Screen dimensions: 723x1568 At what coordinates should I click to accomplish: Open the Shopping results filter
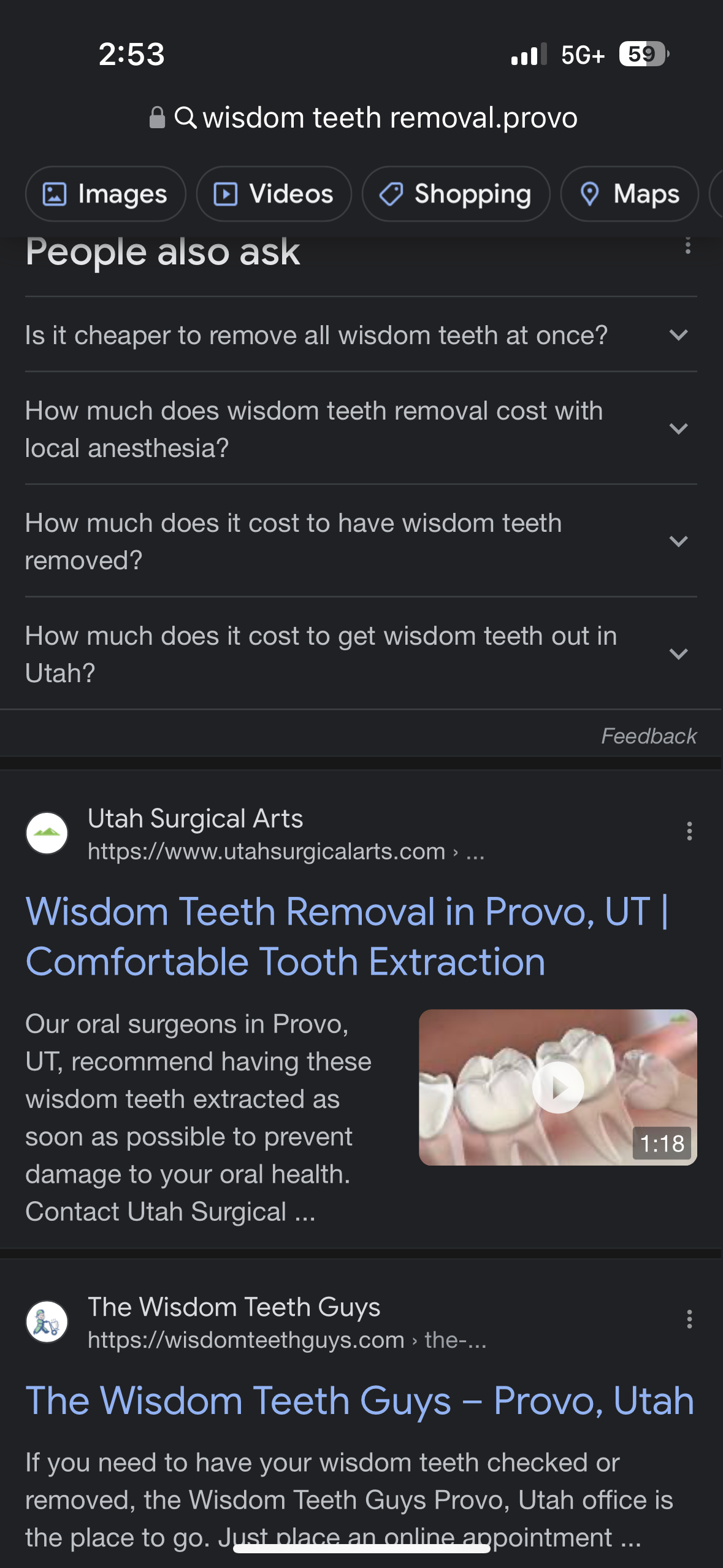(x=456, y=194)
